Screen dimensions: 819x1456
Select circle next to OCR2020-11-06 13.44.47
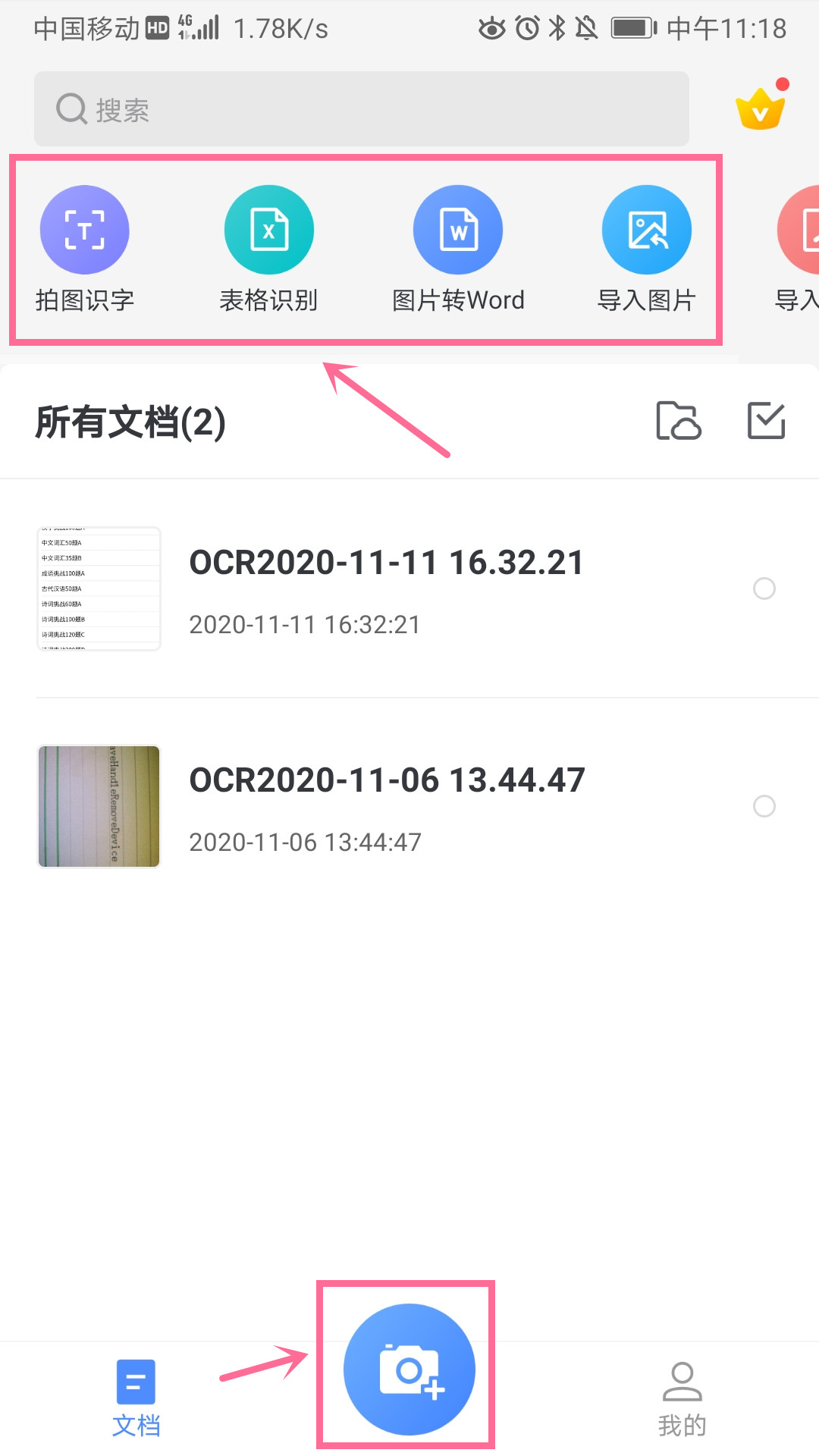click(x=764, y=806)
